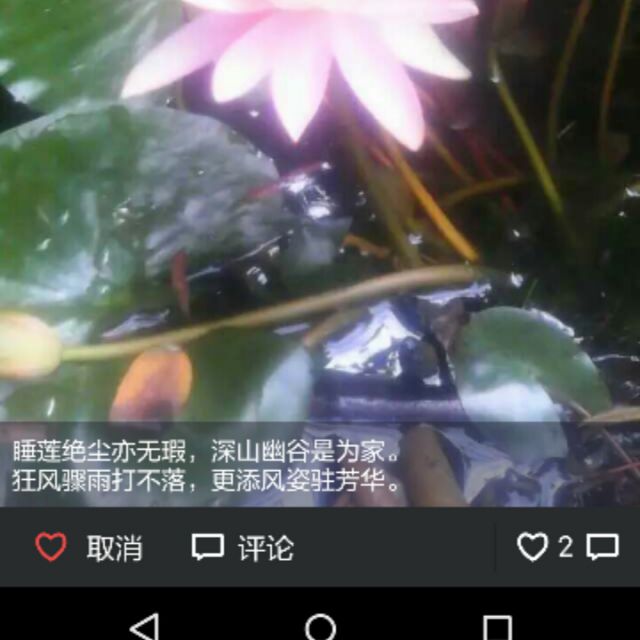Tap the 取消 heart button to unlike
The height and width of the screenshot is (640, 640).
(88, 547)
